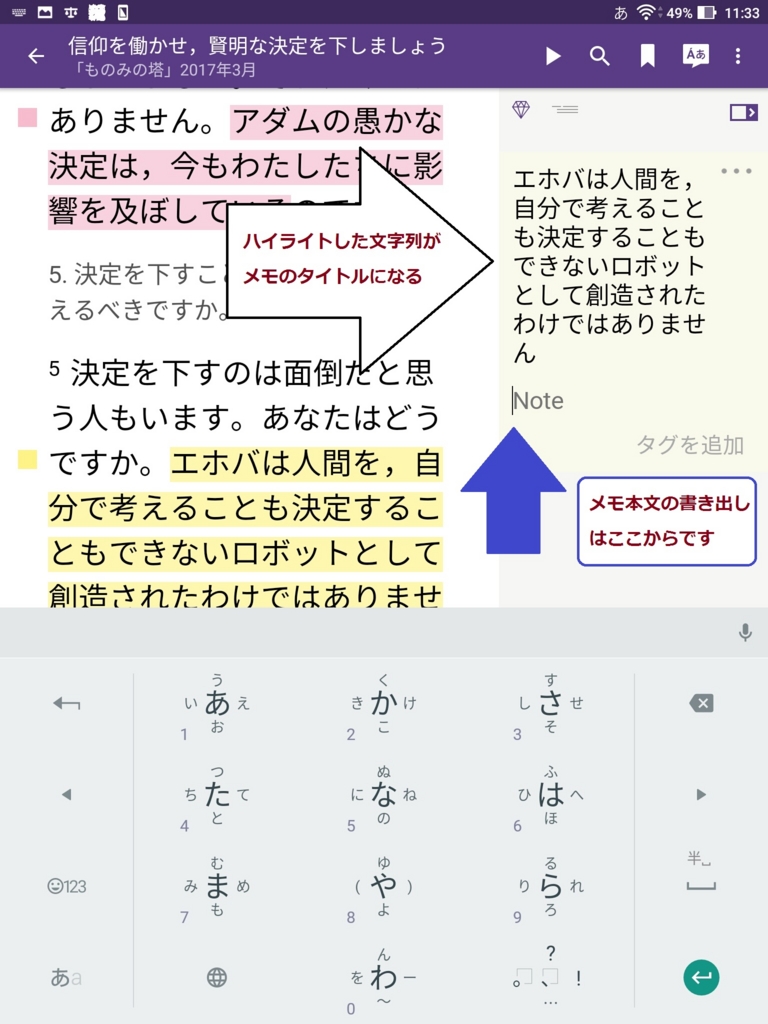The width and height of the screenshot is (768, 1024).
Task: Toggle the side panel layout icon
Action: [743, 112]
